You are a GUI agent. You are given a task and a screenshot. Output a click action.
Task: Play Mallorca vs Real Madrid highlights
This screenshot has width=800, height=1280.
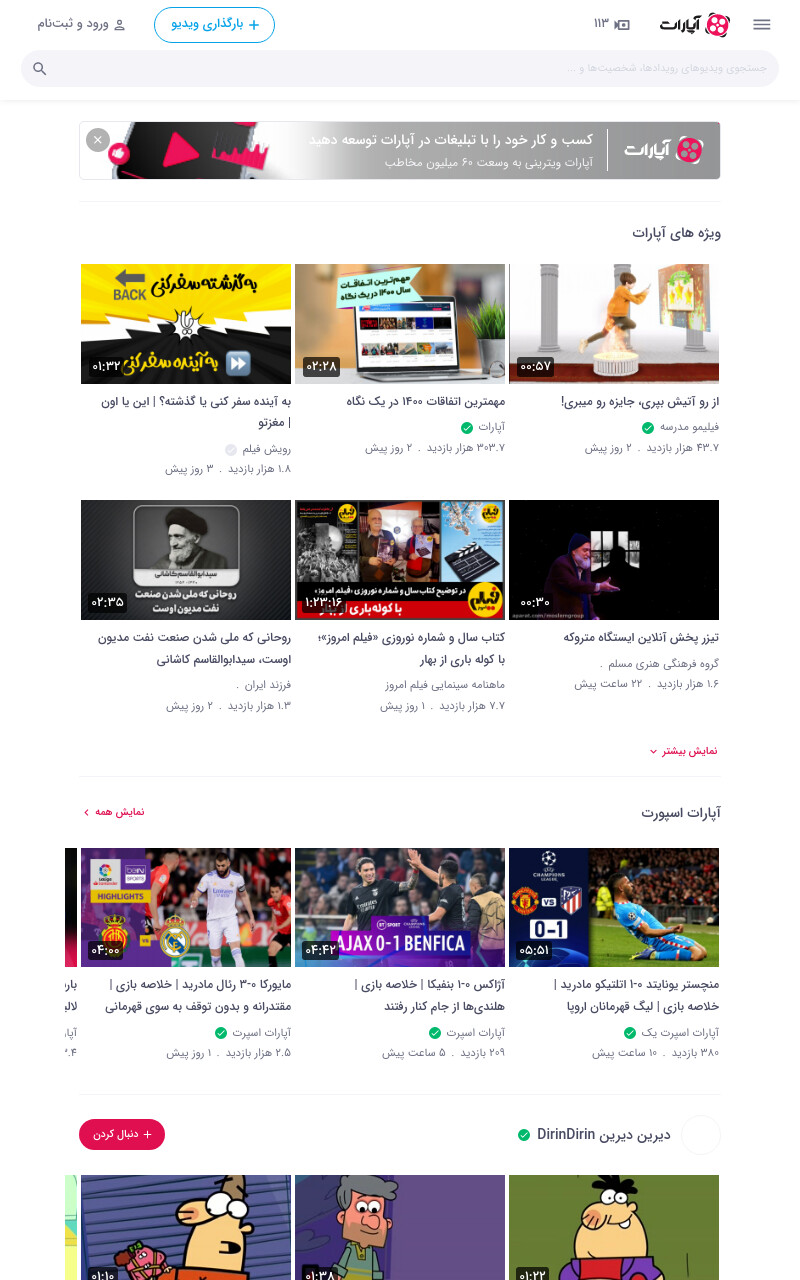(186, 908)
